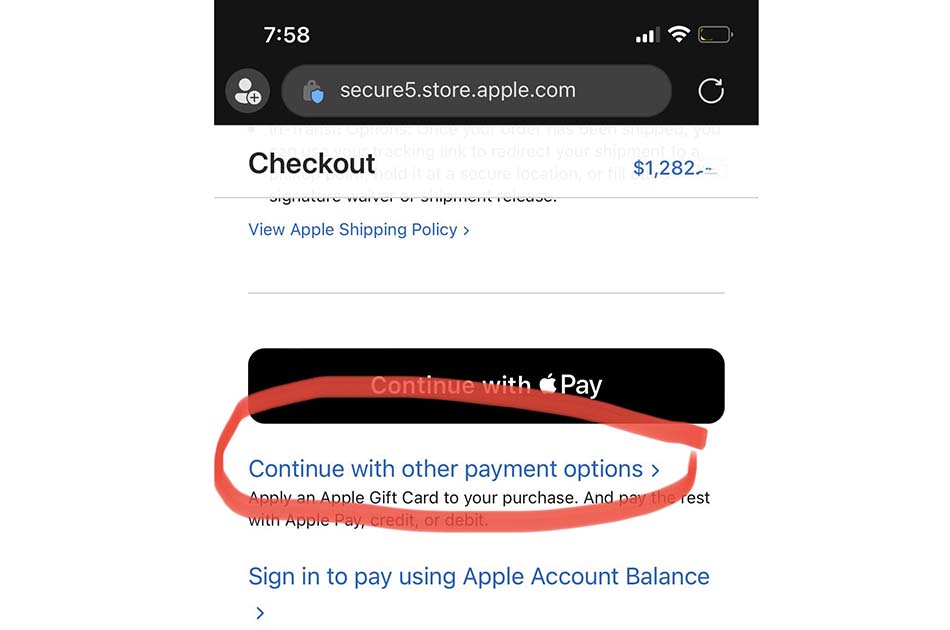This screenshot has height=630, width=950.
Task: Open the profile icon beside the address bar
Action: point(247,91)
